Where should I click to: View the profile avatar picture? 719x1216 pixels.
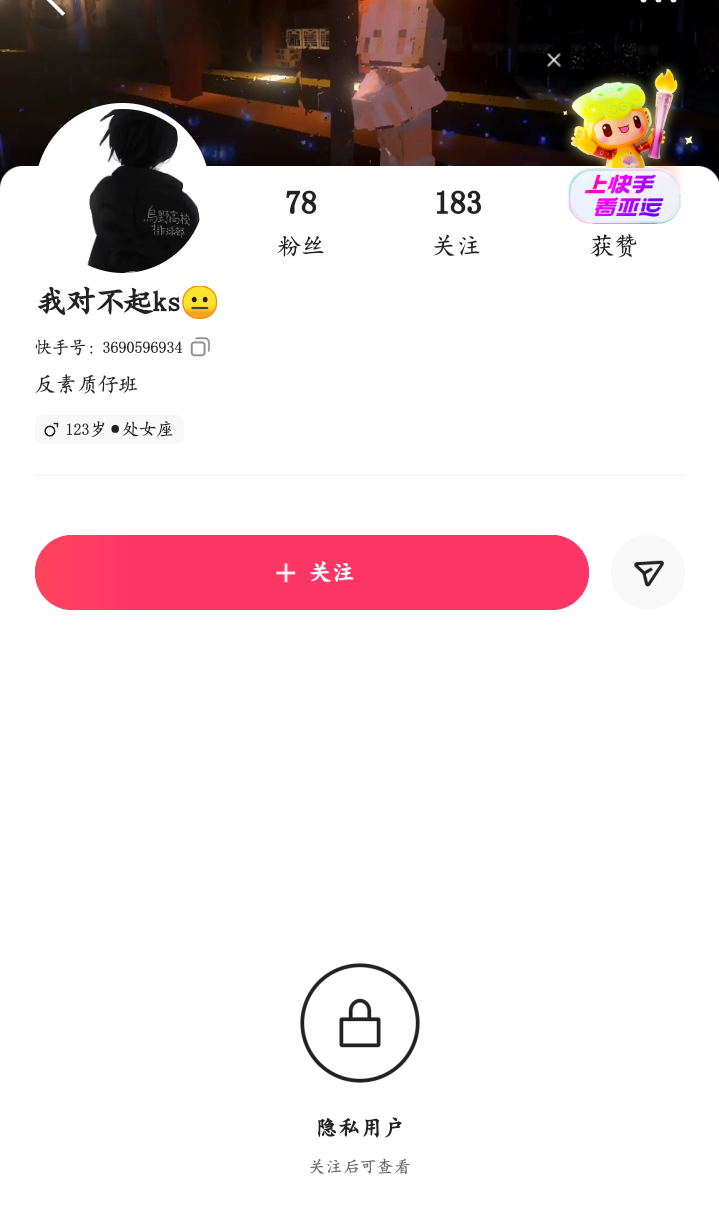tap(122, 190)
